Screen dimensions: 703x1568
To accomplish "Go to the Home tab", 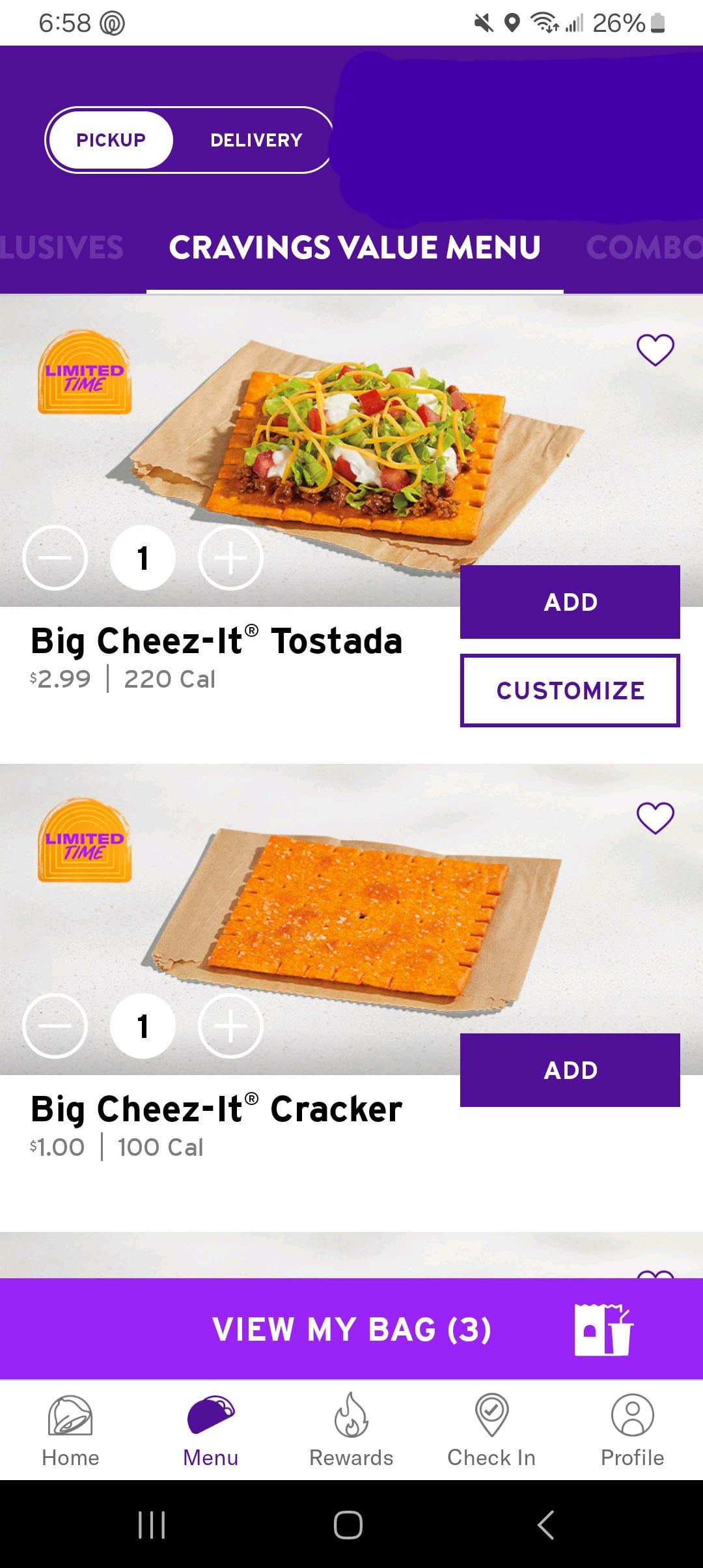I will (x=70, y=1431).
